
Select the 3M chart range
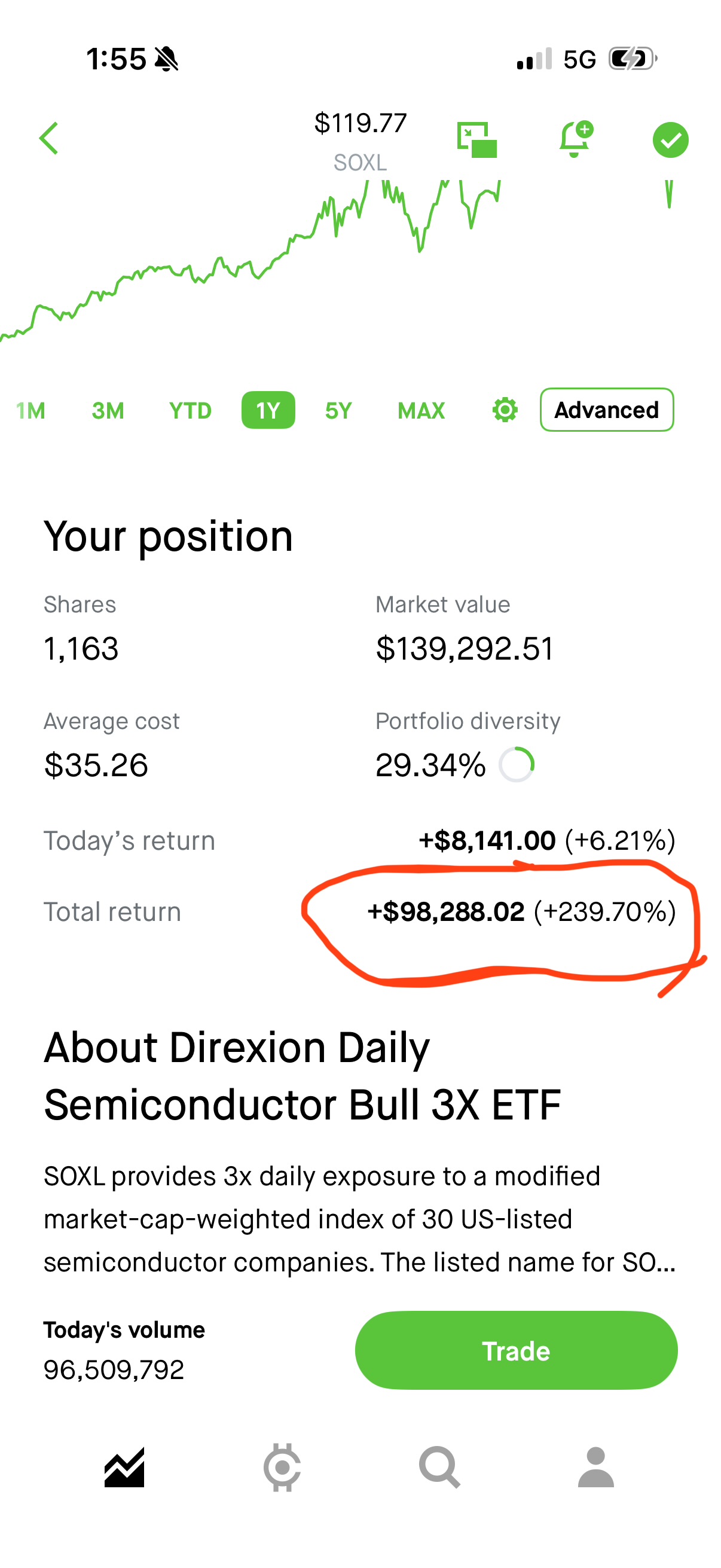[108, 411]
